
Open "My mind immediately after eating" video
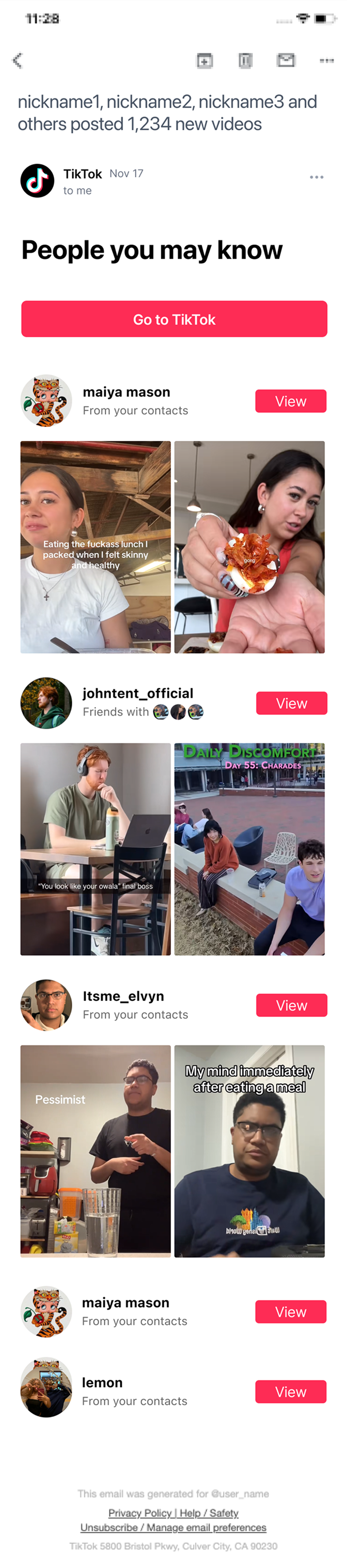[x=249, y=1150]
